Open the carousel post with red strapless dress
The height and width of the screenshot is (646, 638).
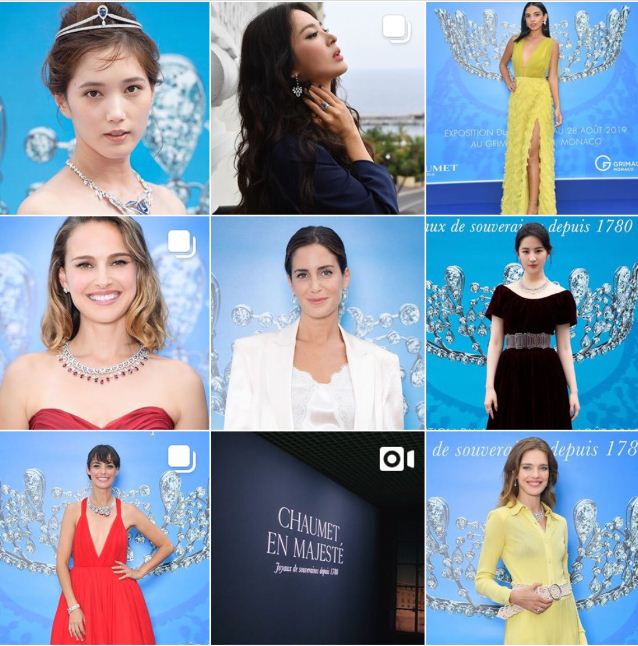tap(104, 323)
